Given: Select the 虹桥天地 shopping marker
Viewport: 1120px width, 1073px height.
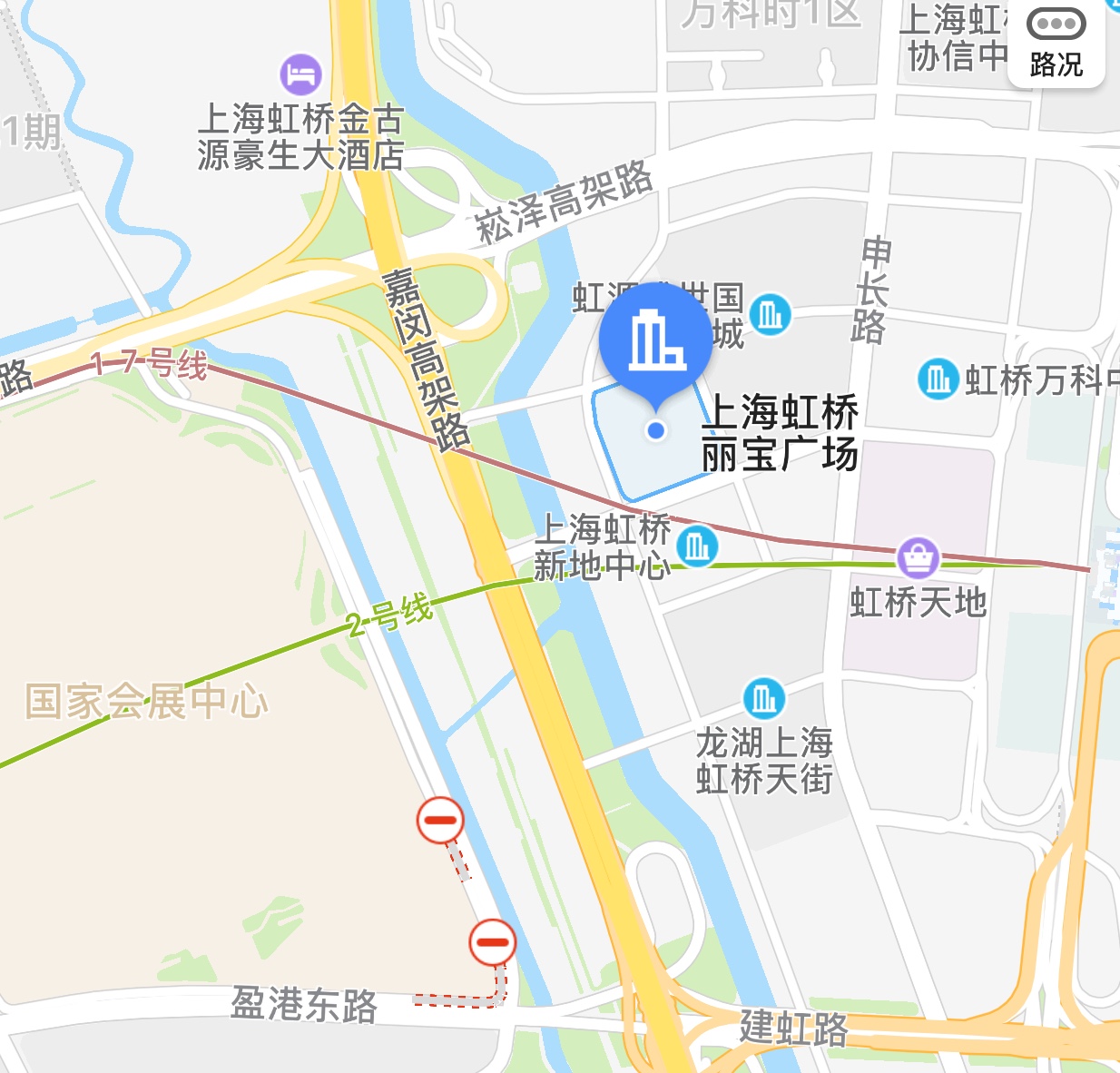Looking at the screenshot, I should click(918, 557).
